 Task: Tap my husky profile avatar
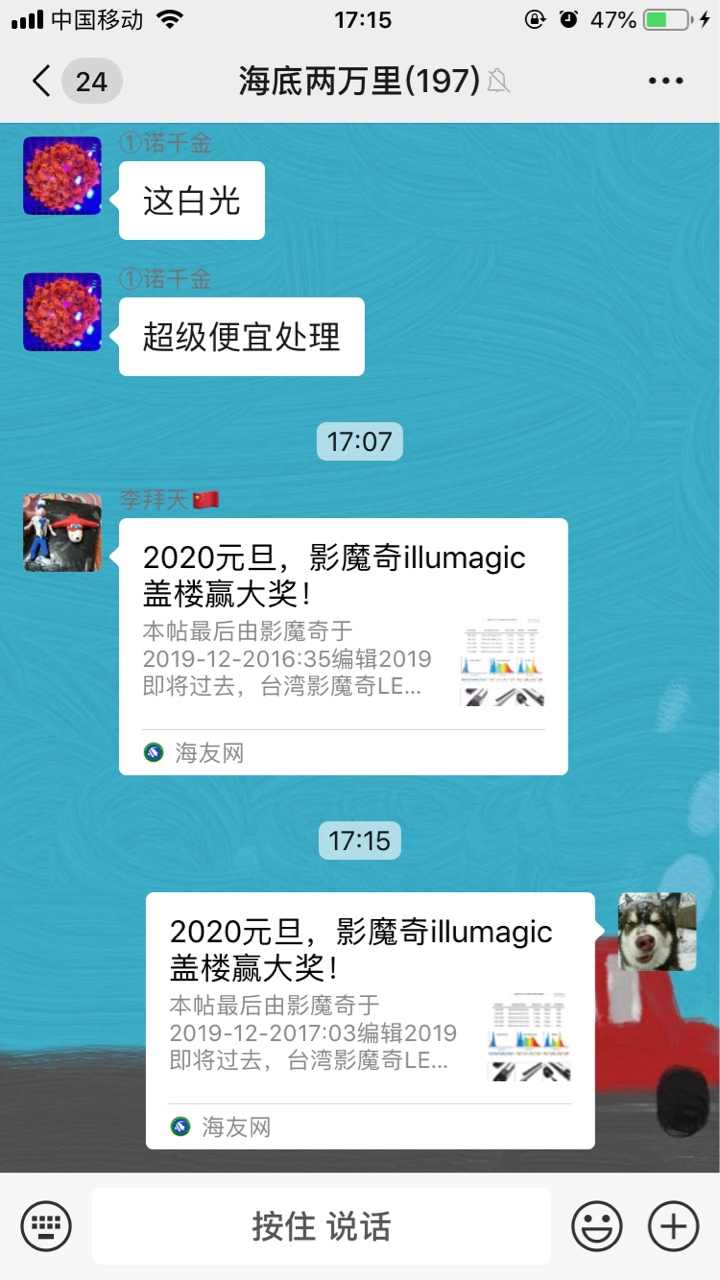click(x=657, y=932)
